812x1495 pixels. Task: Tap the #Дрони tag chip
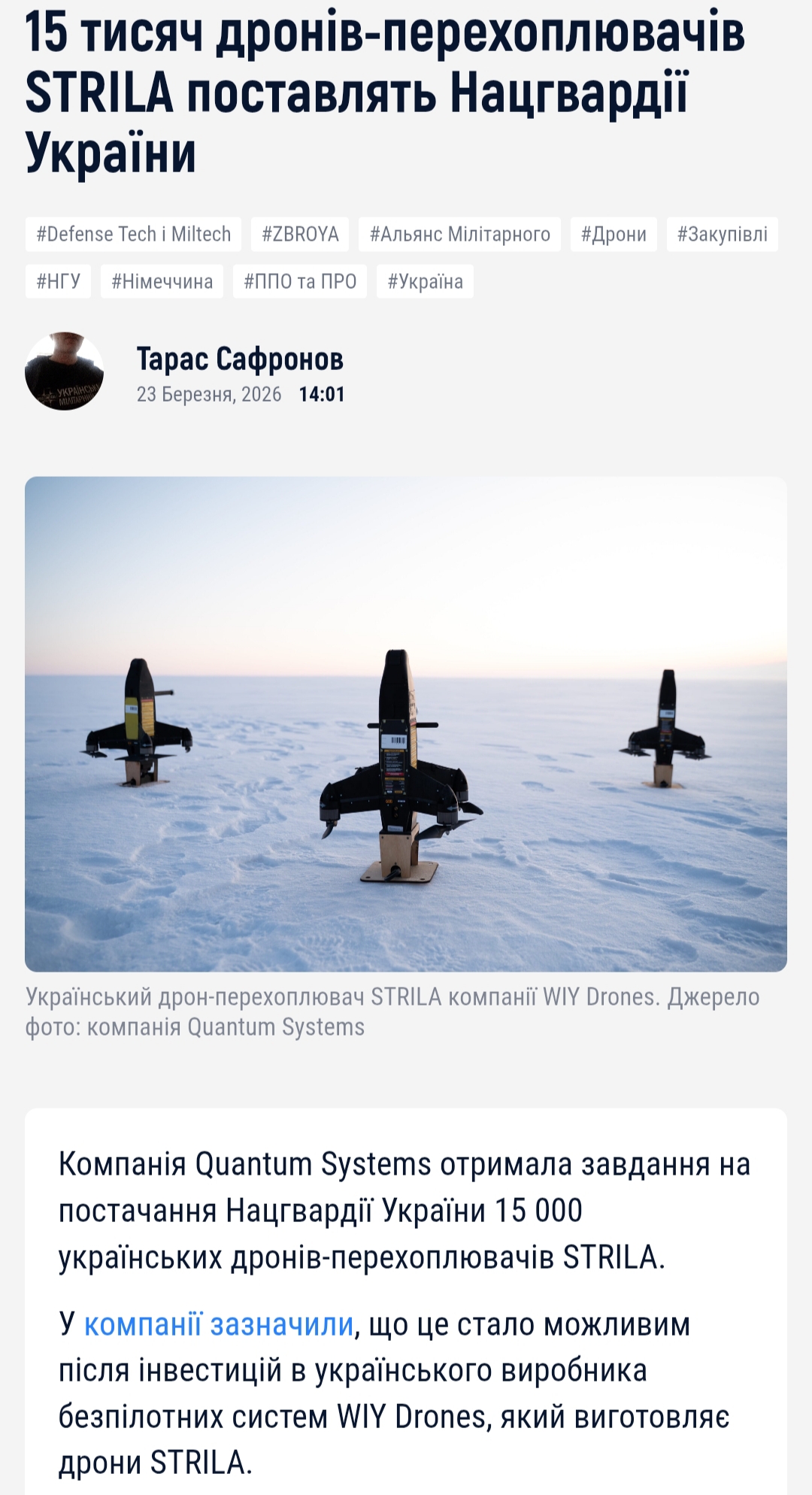(x=614, y=234)
